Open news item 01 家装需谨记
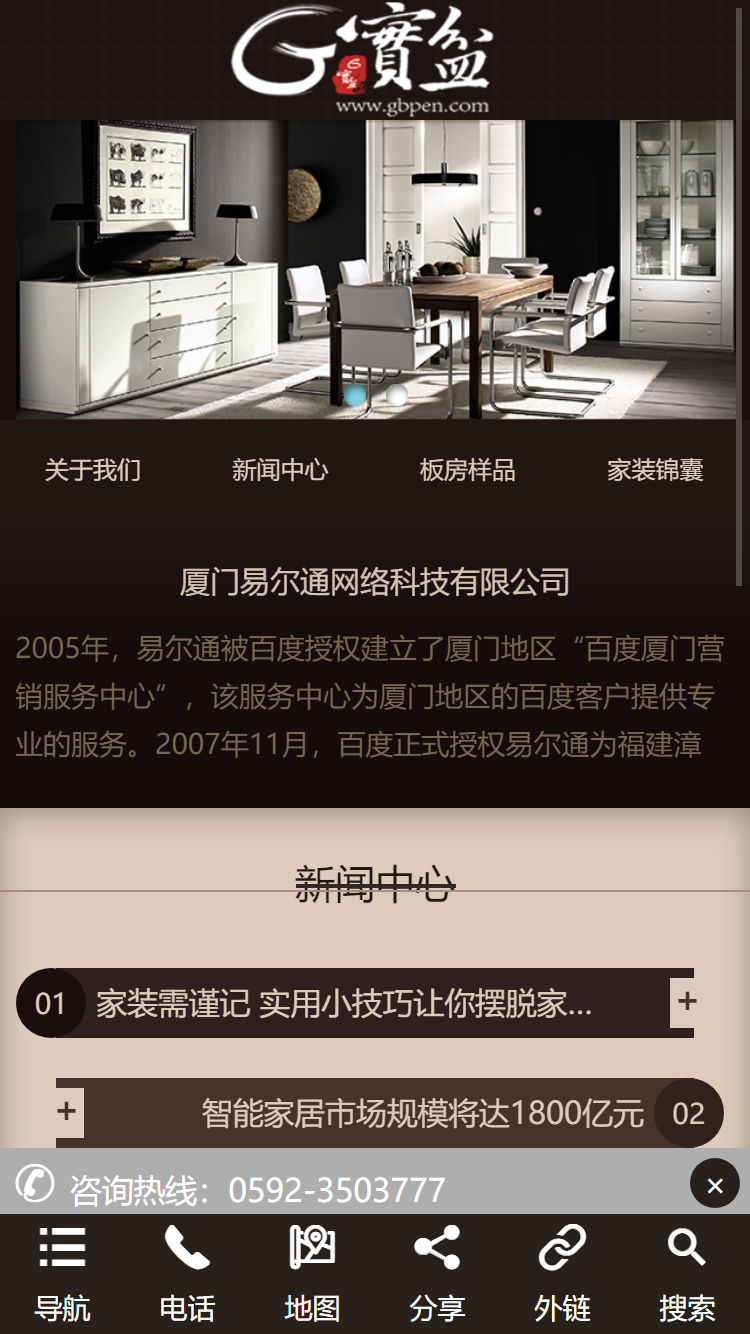The height and width of the screenshot is (1334, 750). [x=344, y=1003]
